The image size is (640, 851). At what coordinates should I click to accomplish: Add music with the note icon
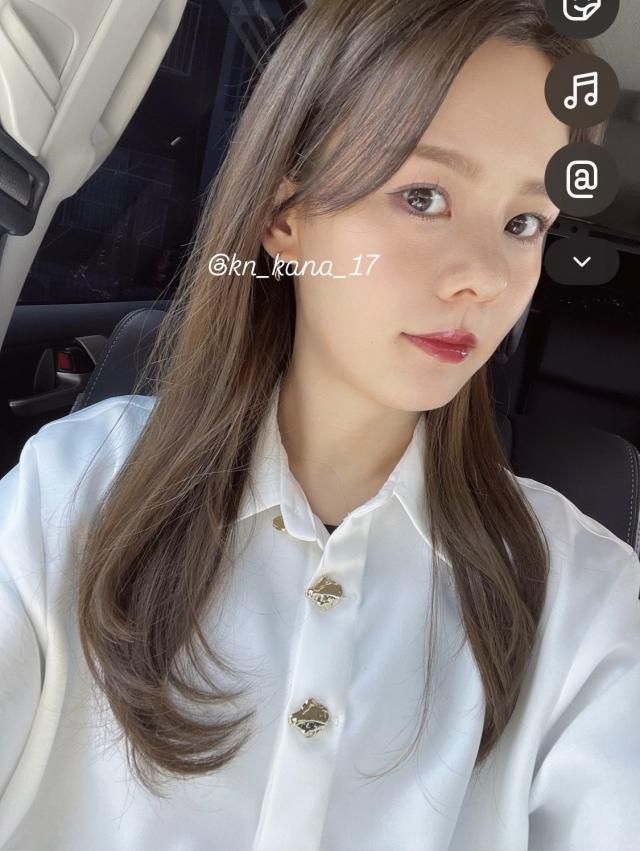click(581, 91)
